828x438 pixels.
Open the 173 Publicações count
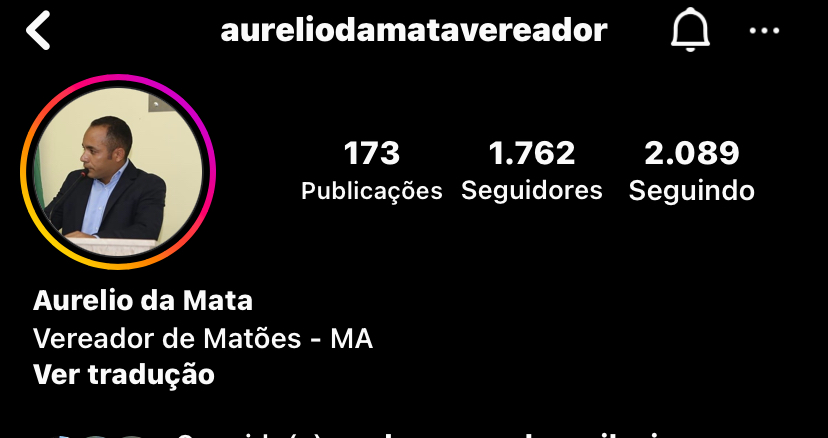(x=372, y=170)
